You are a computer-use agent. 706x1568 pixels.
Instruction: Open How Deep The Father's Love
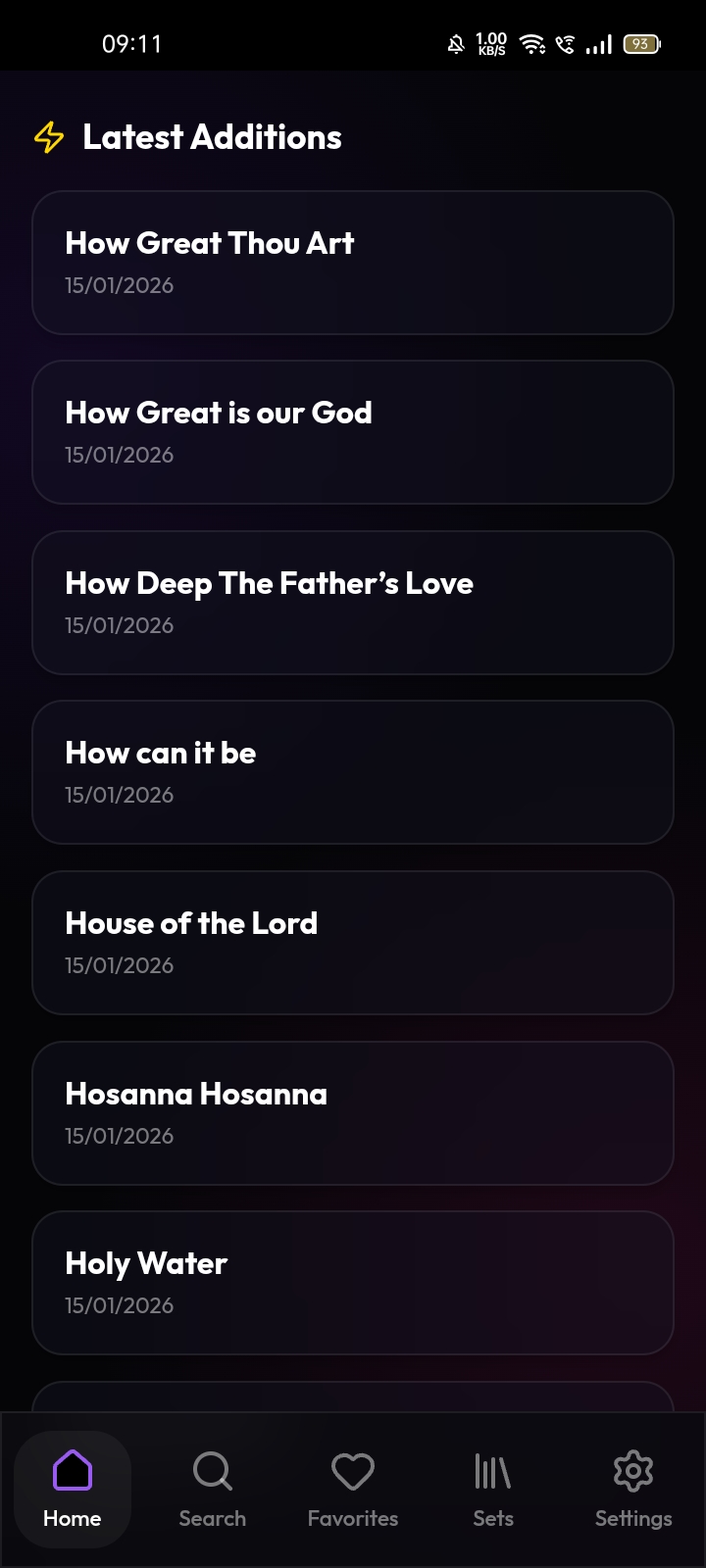coord(353,603)
